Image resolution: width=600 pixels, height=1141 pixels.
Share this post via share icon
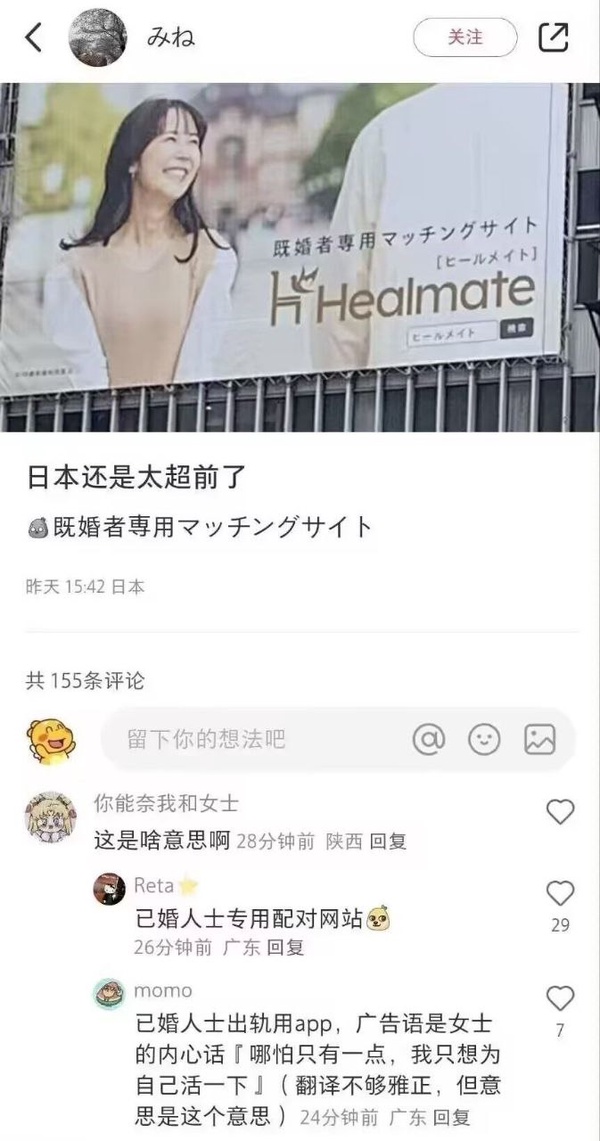[553, 37]
